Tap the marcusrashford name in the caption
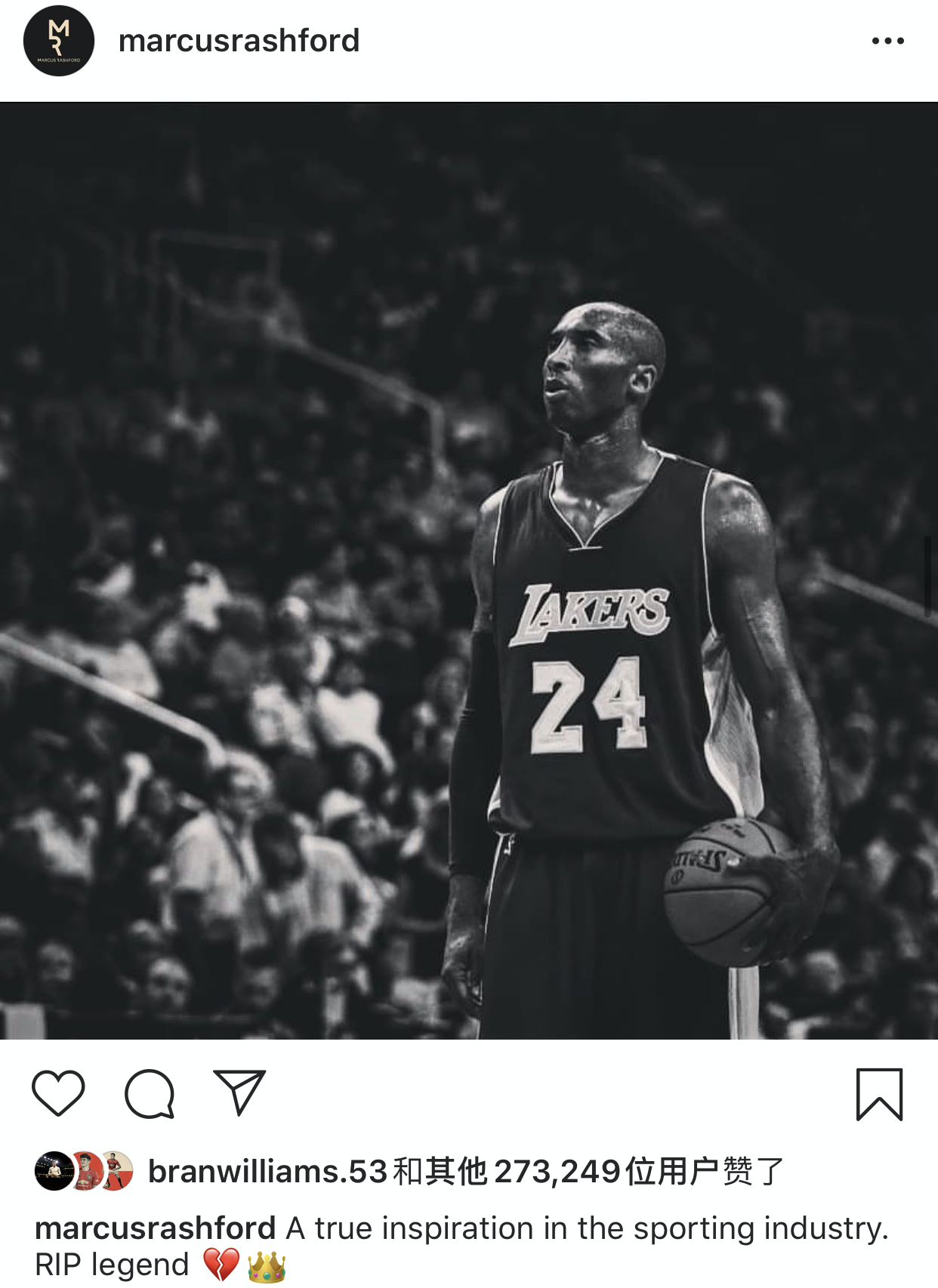 [155, 1228]
